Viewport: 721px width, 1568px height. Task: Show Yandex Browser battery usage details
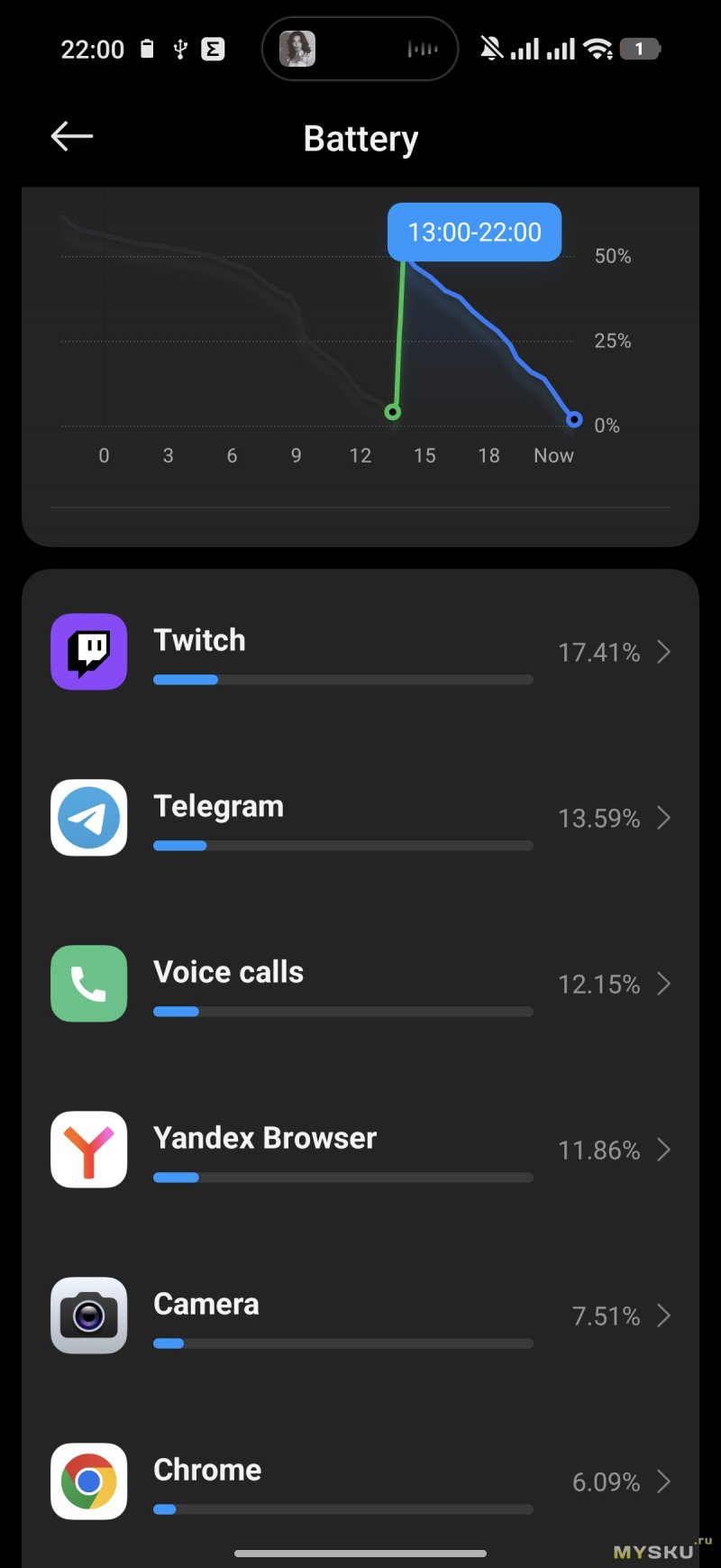click(360, 1150)
